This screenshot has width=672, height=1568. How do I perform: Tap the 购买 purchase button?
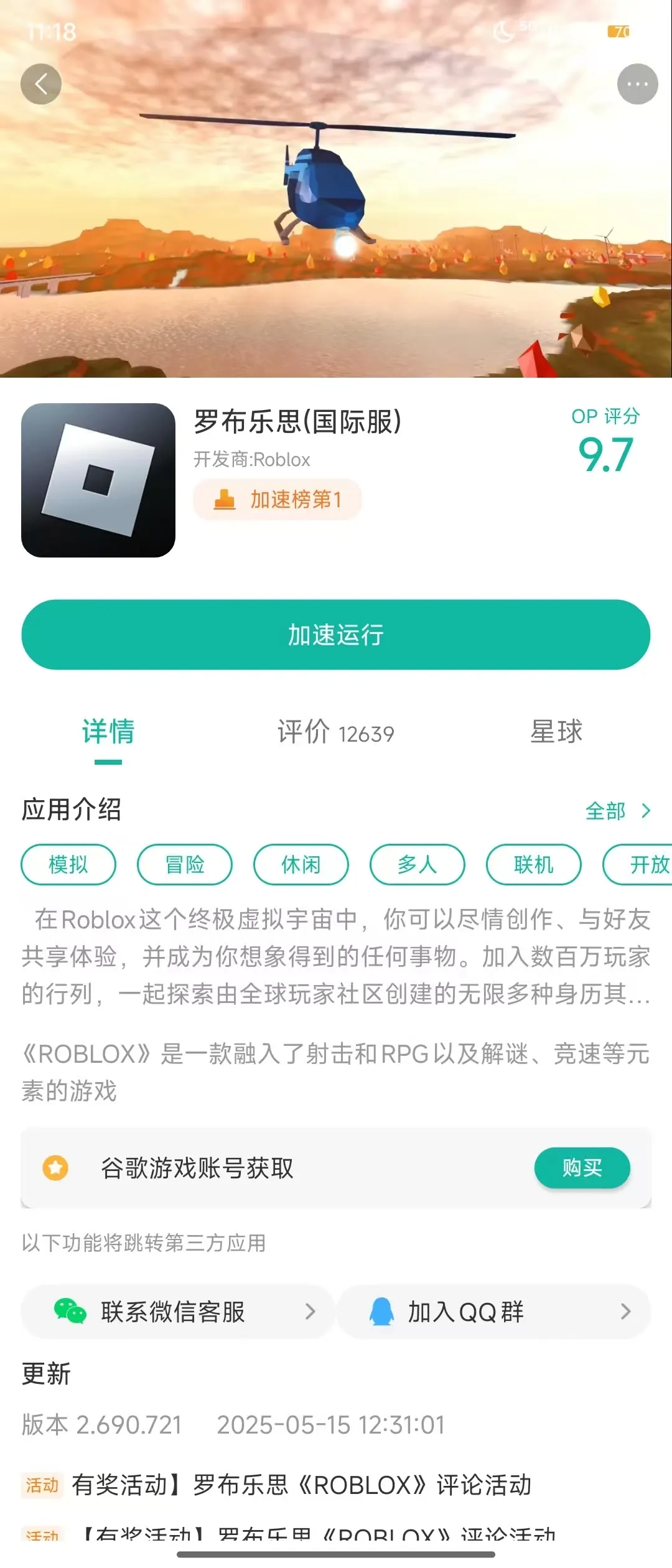click(x=582, y=1167)
